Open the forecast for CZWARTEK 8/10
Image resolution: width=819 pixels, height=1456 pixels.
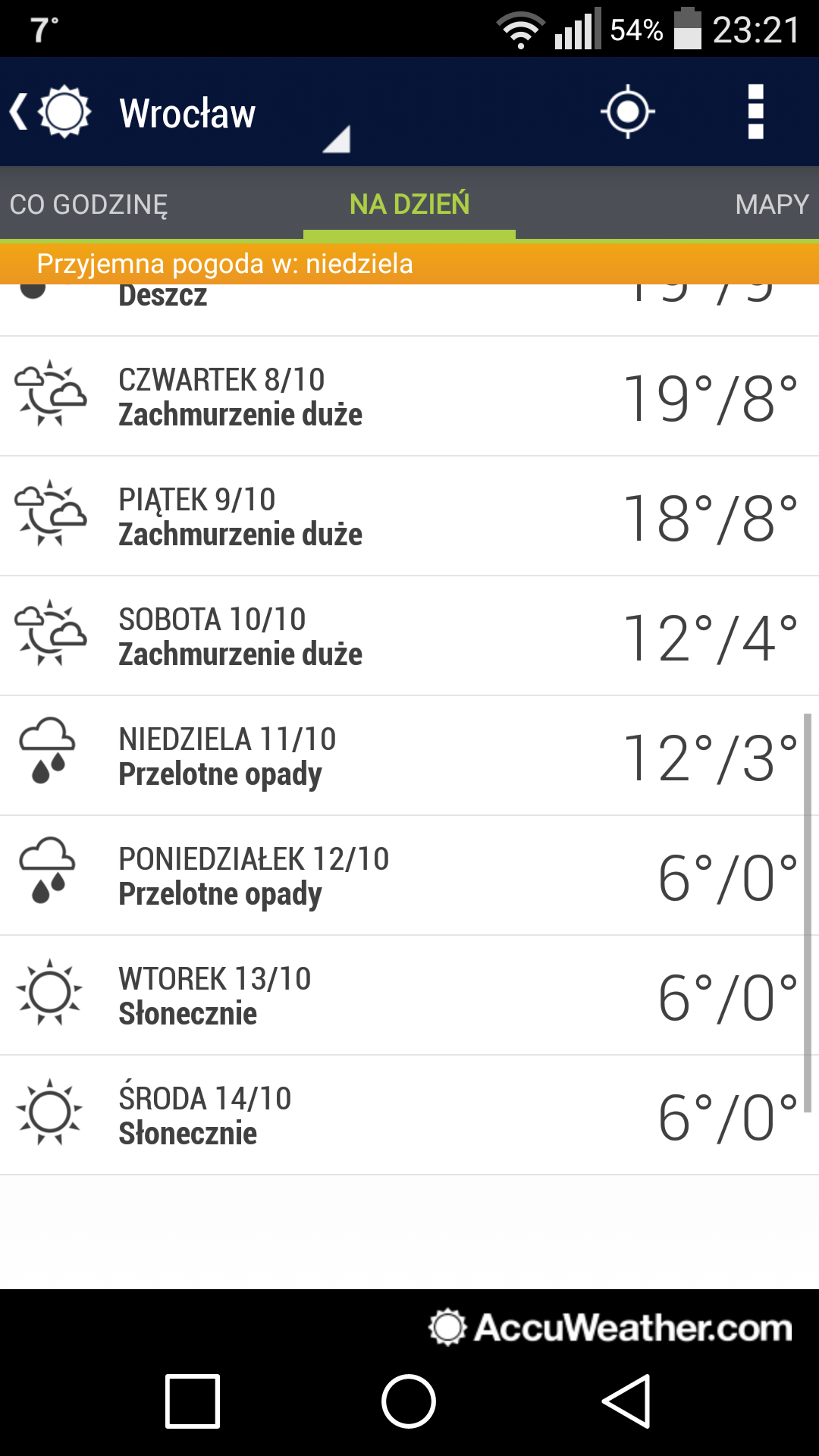409,397
